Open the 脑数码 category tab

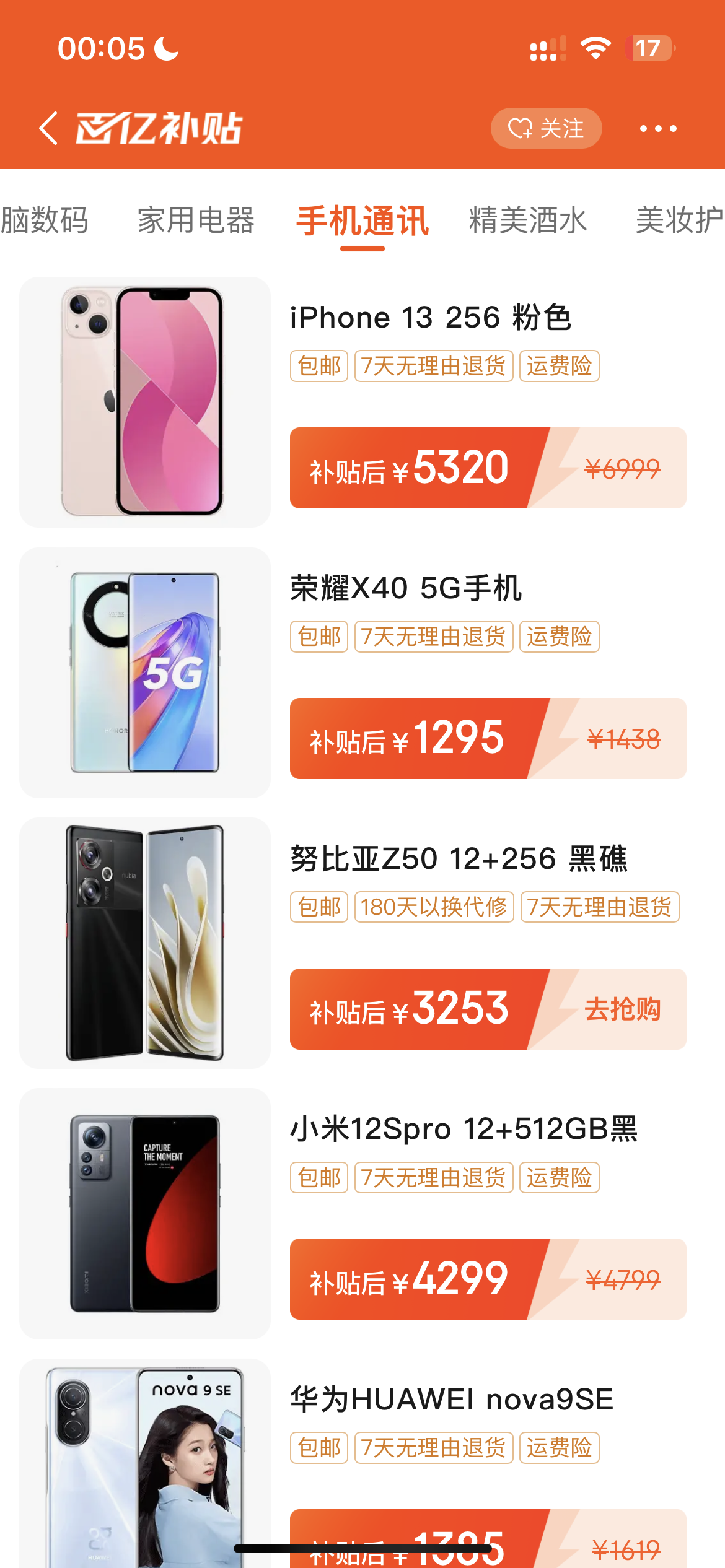pyautogui.click(x=45, y=220)
